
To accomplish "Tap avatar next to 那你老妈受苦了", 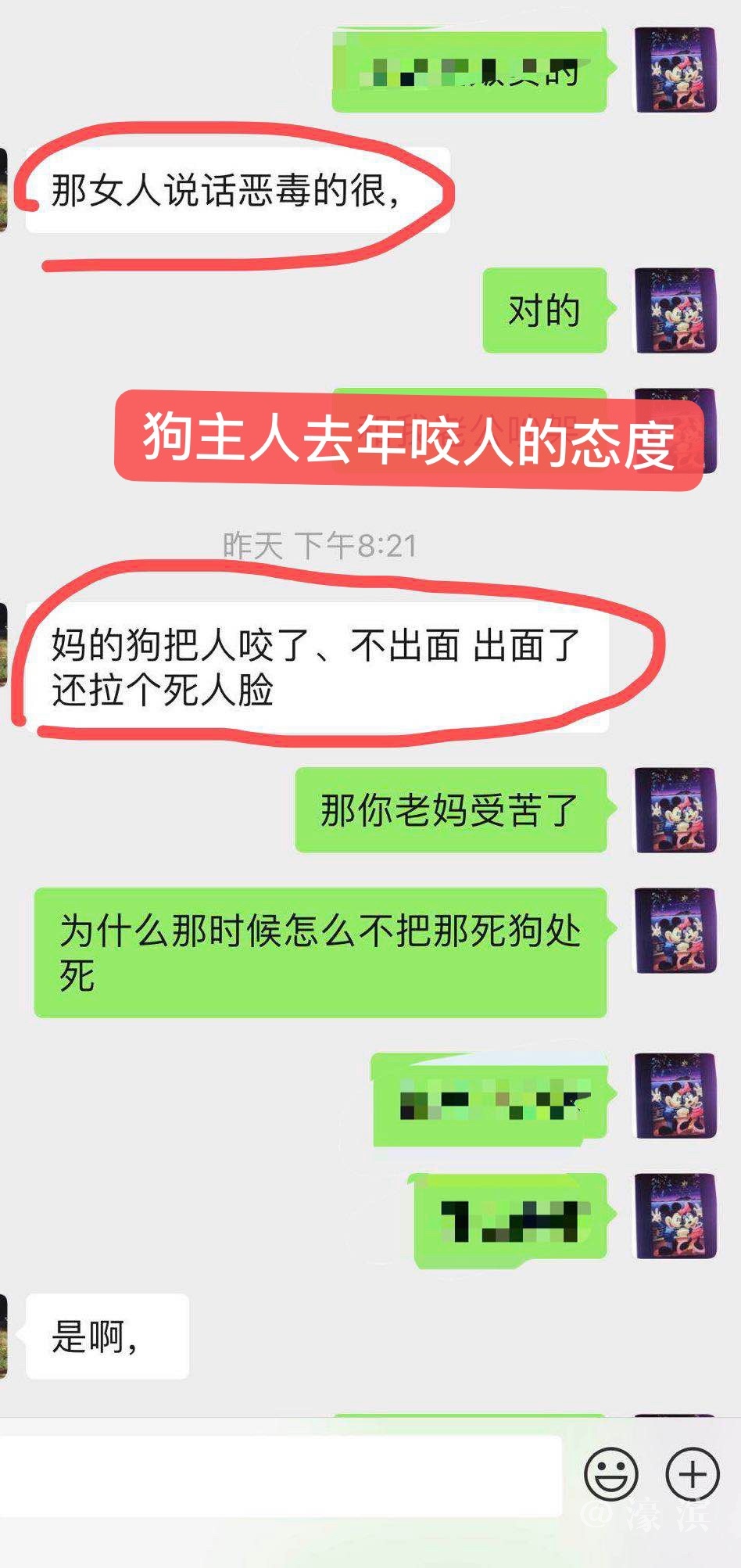I will (x=674, y=810).
